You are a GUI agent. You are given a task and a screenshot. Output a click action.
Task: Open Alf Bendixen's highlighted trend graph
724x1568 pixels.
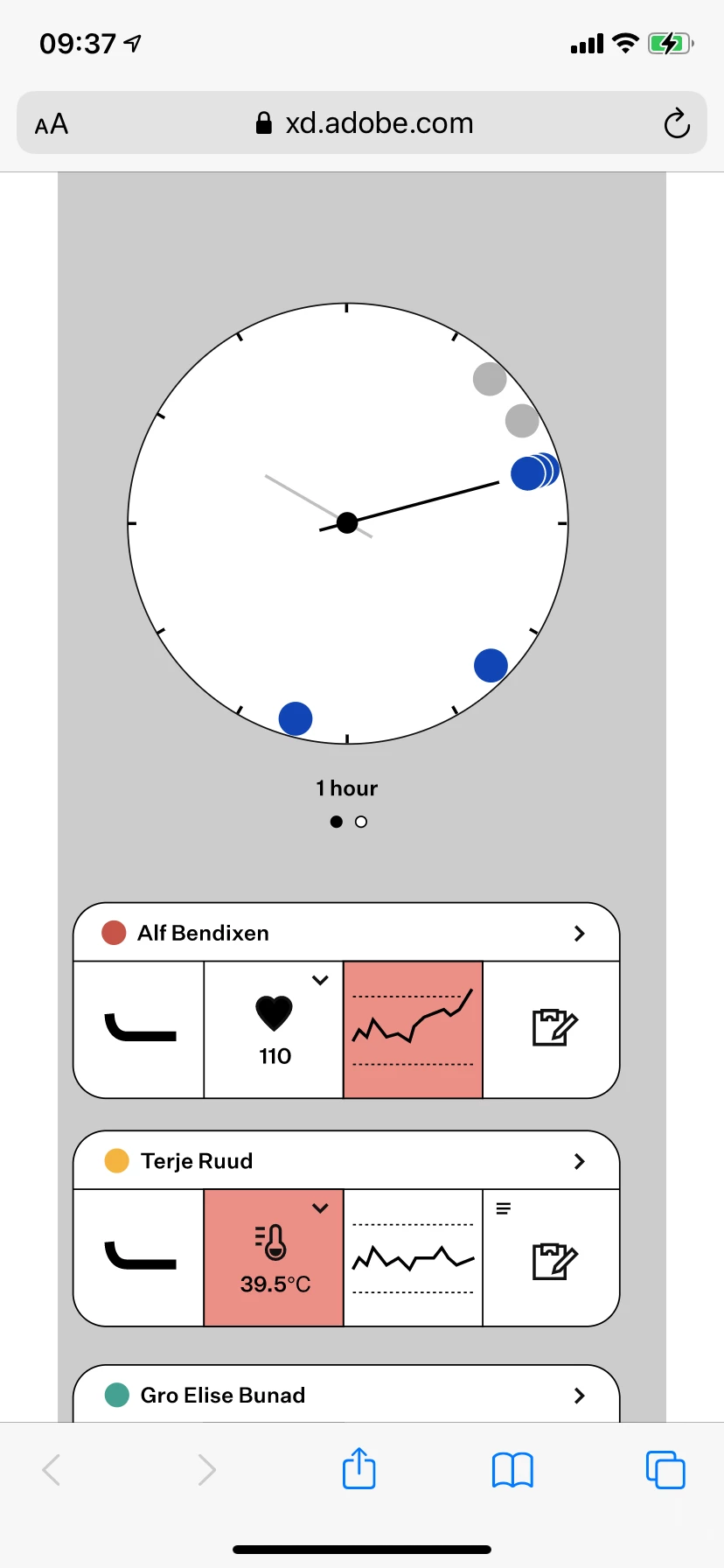[x=413, y=1029]
